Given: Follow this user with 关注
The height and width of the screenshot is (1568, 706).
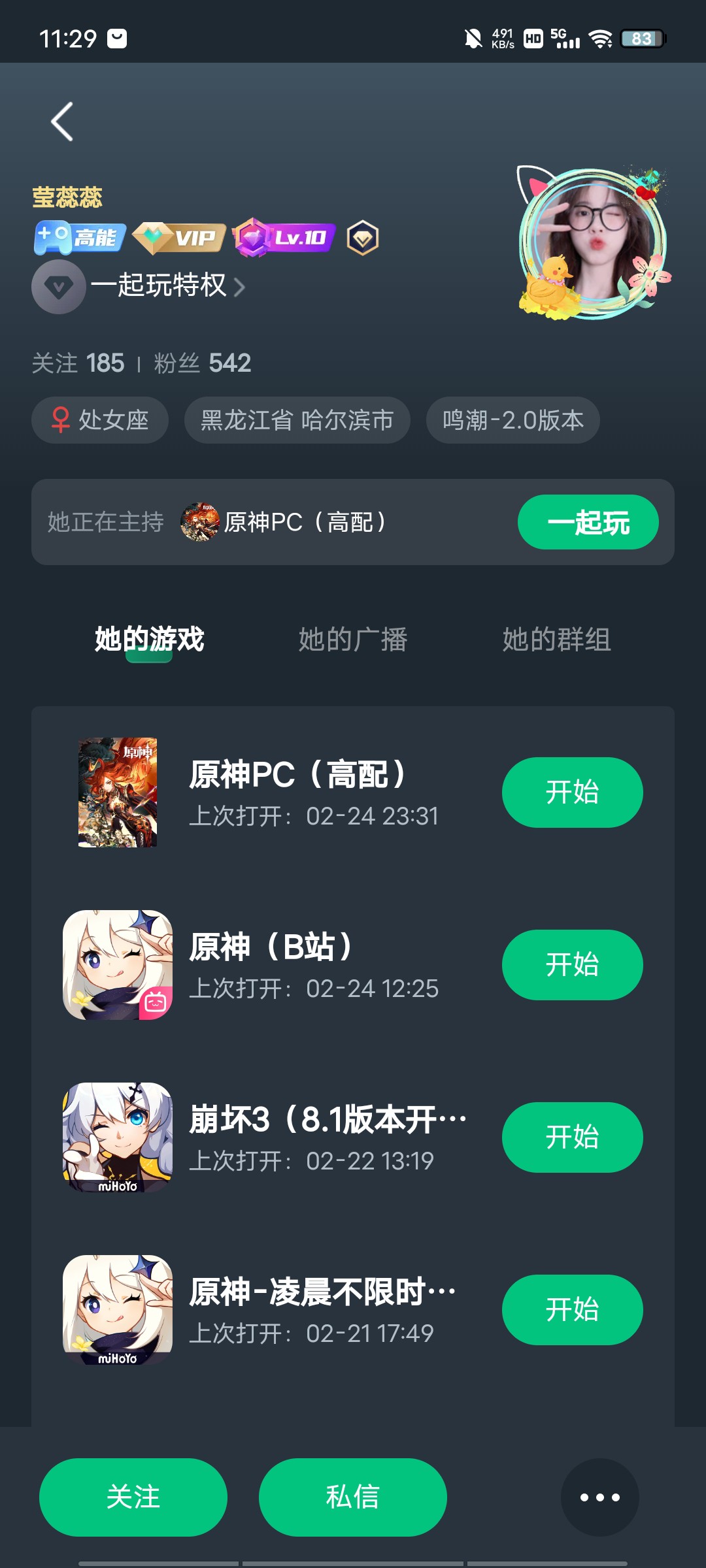Looking at the screenshot, I should point(133,1497).
